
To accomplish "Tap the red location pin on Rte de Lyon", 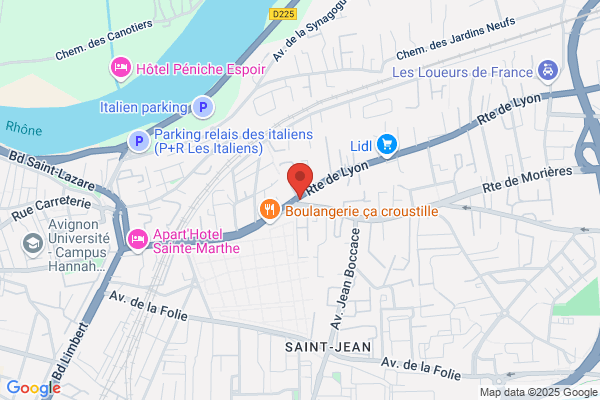I will tap(300, 180).
